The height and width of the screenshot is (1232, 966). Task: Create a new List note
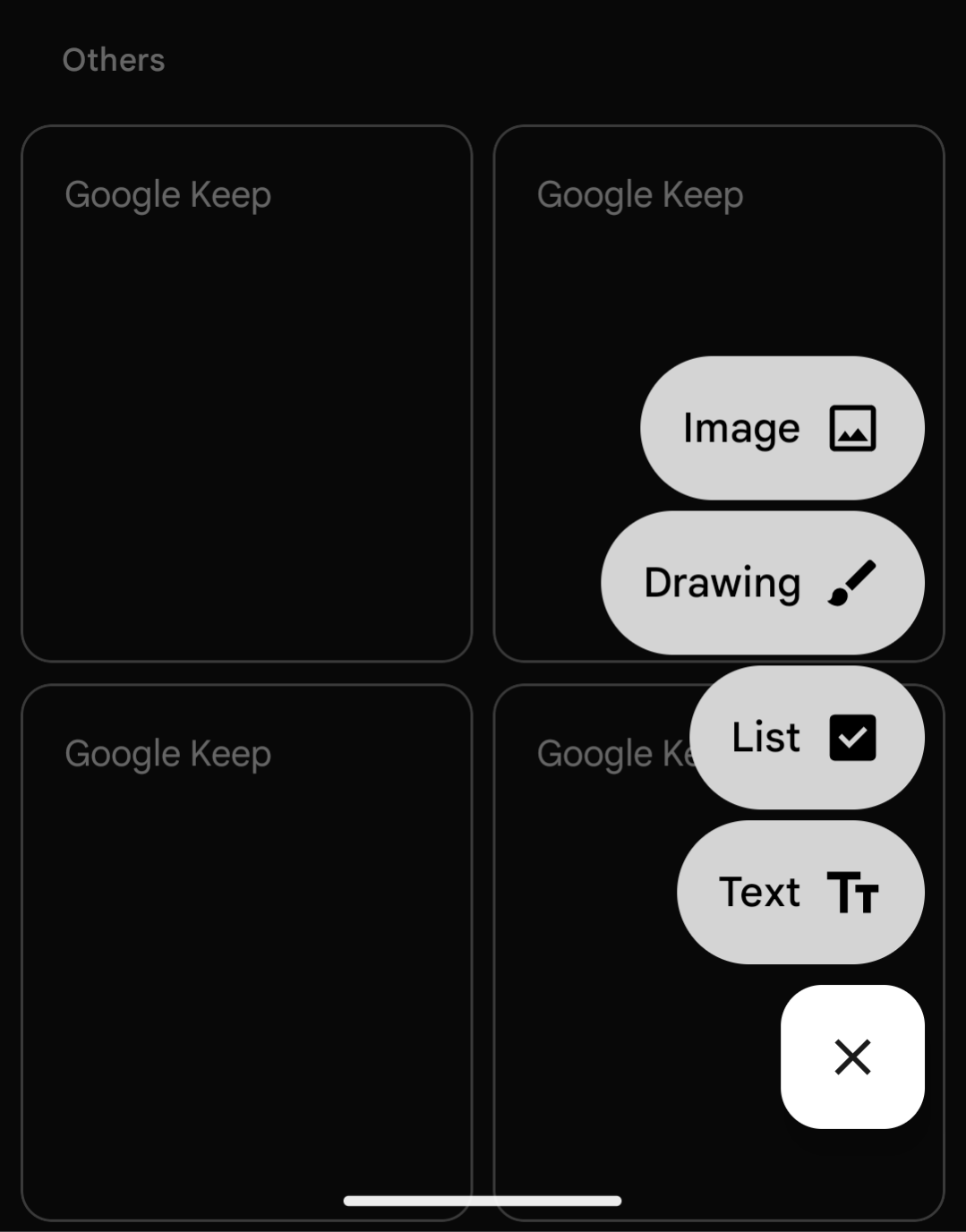coord(806,737)
